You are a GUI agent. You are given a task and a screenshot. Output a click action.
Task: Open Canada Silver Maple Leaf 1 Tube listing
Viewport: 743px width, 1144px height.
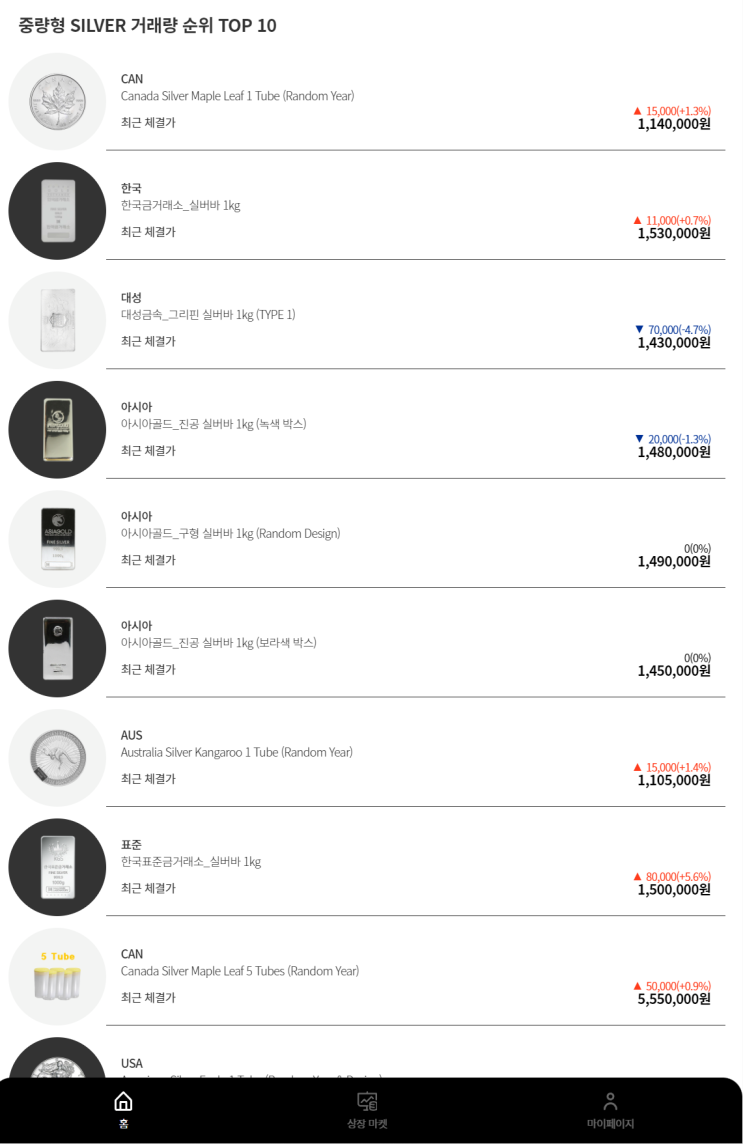237,96
